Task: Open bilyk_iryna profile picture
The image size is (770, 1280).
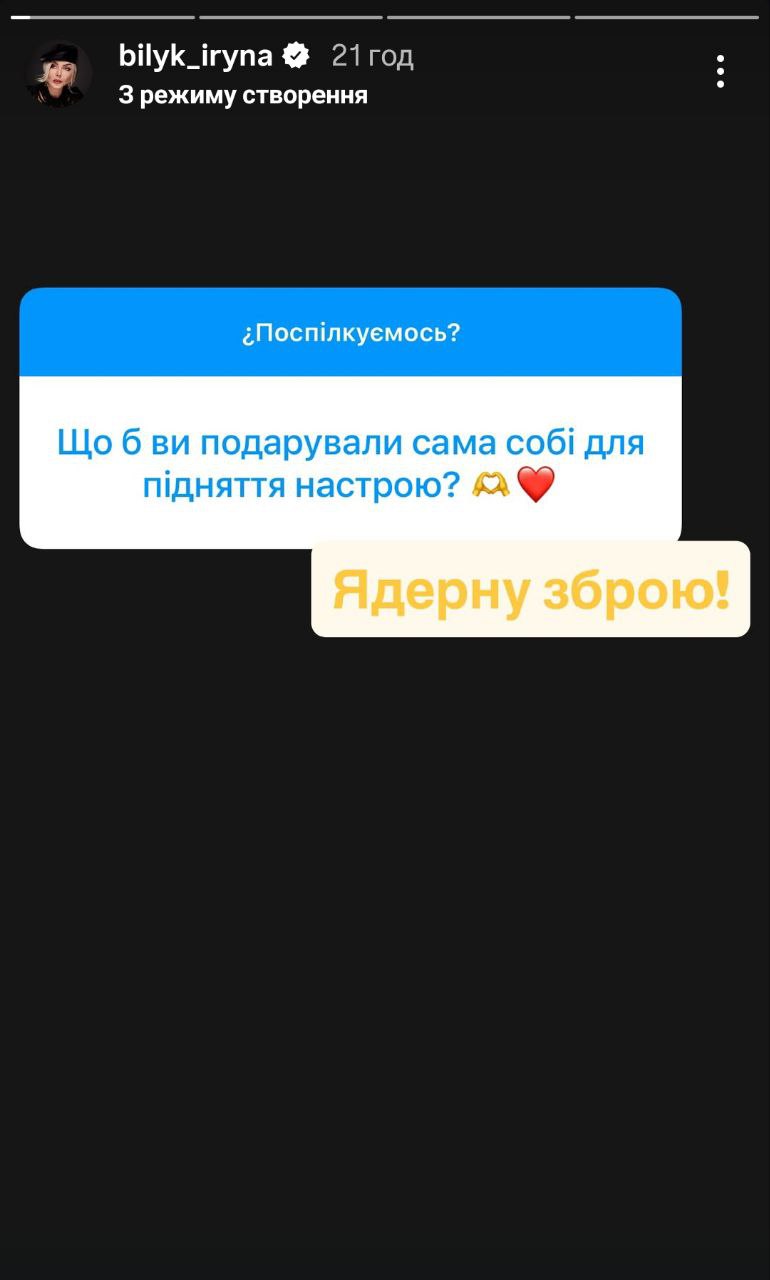Action: tap(59, 74)
